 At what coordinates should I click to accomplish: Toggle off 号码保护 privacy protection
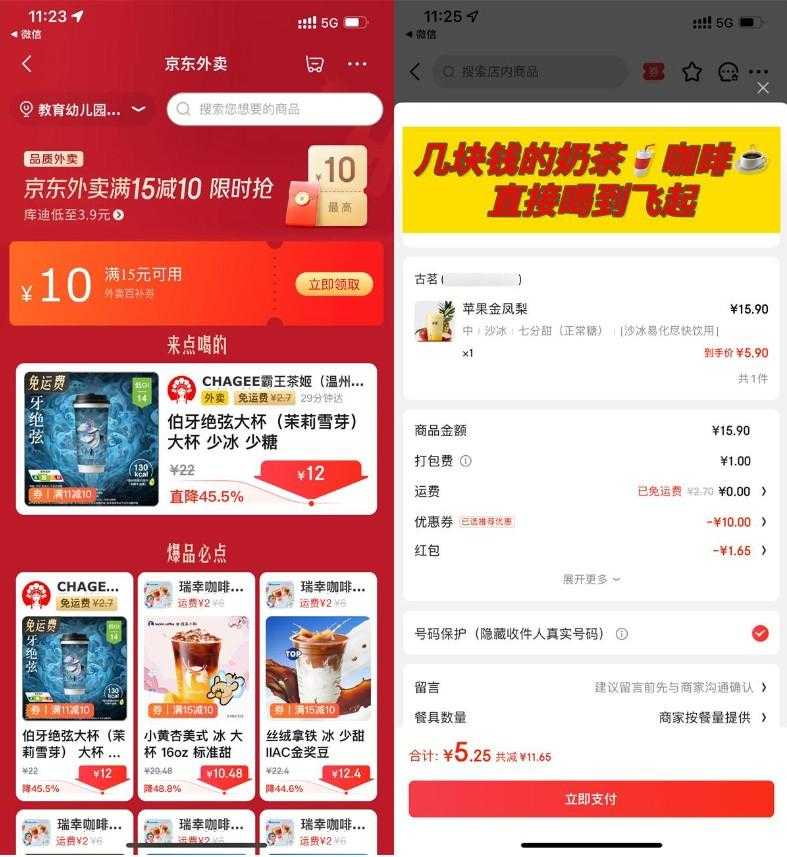[x=761, y=633]
